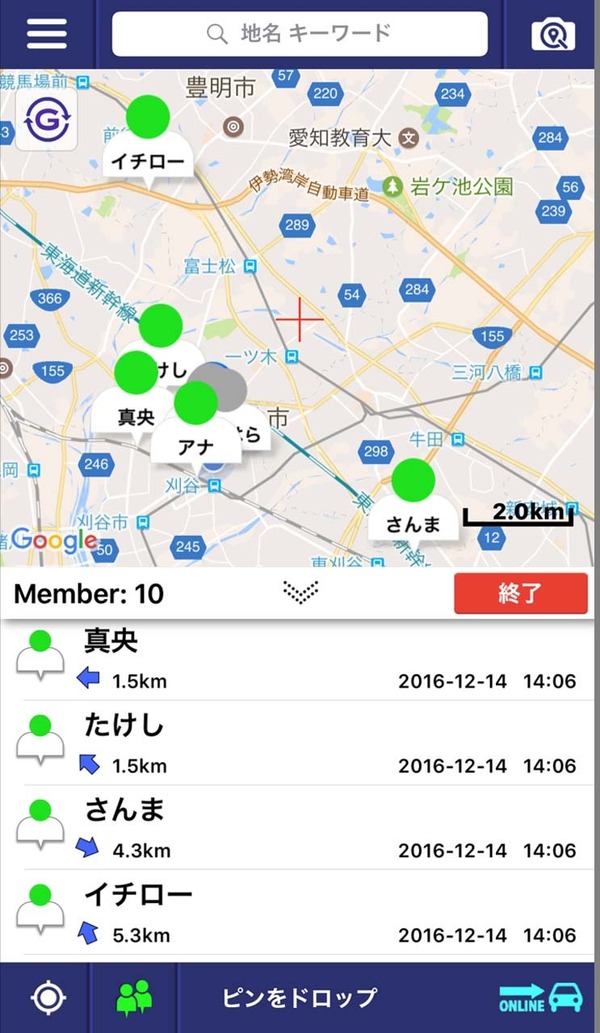Tap the red 終了 button

click(520, 593)
